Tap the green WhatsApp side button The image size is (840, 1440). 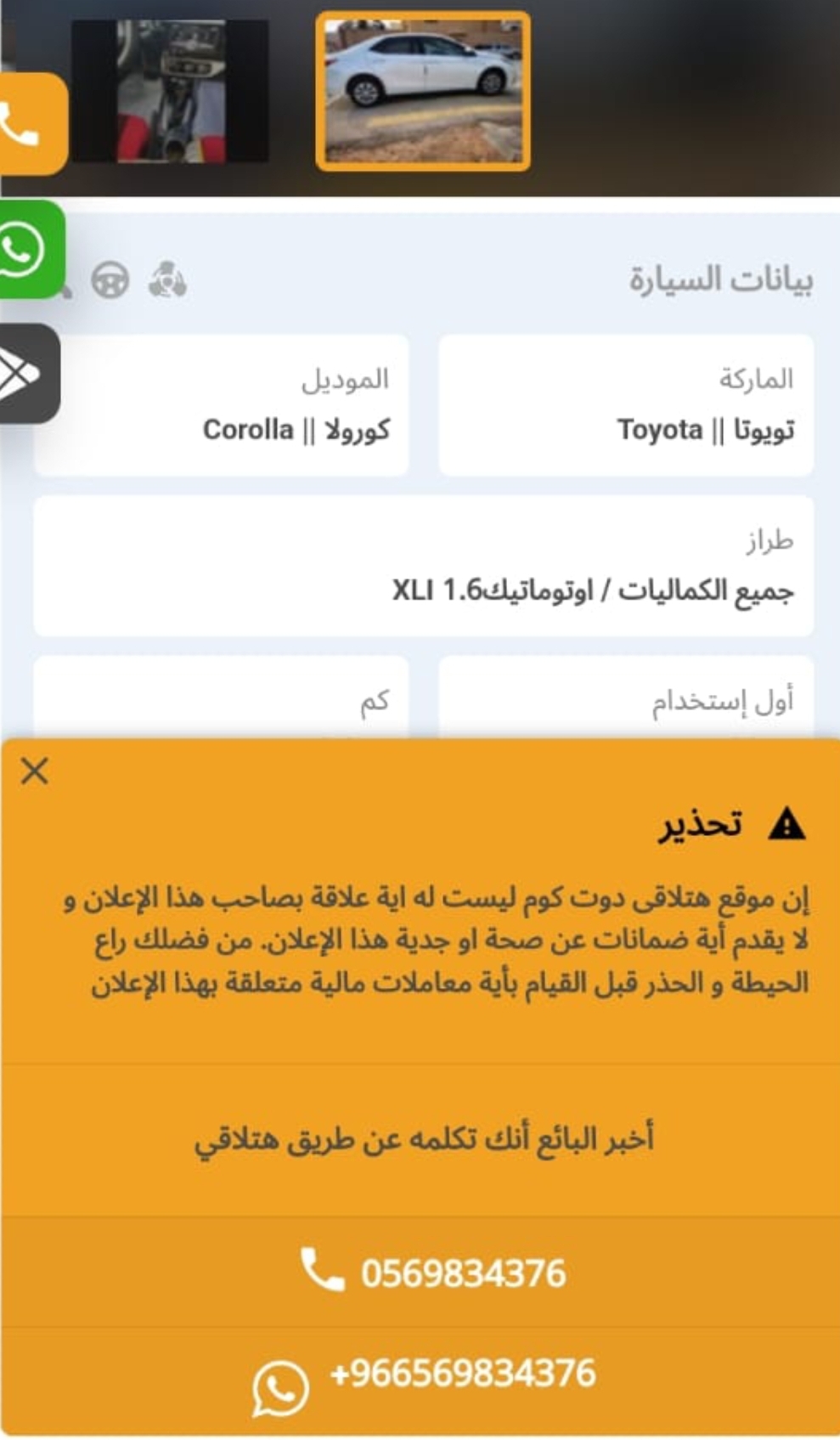31,250
